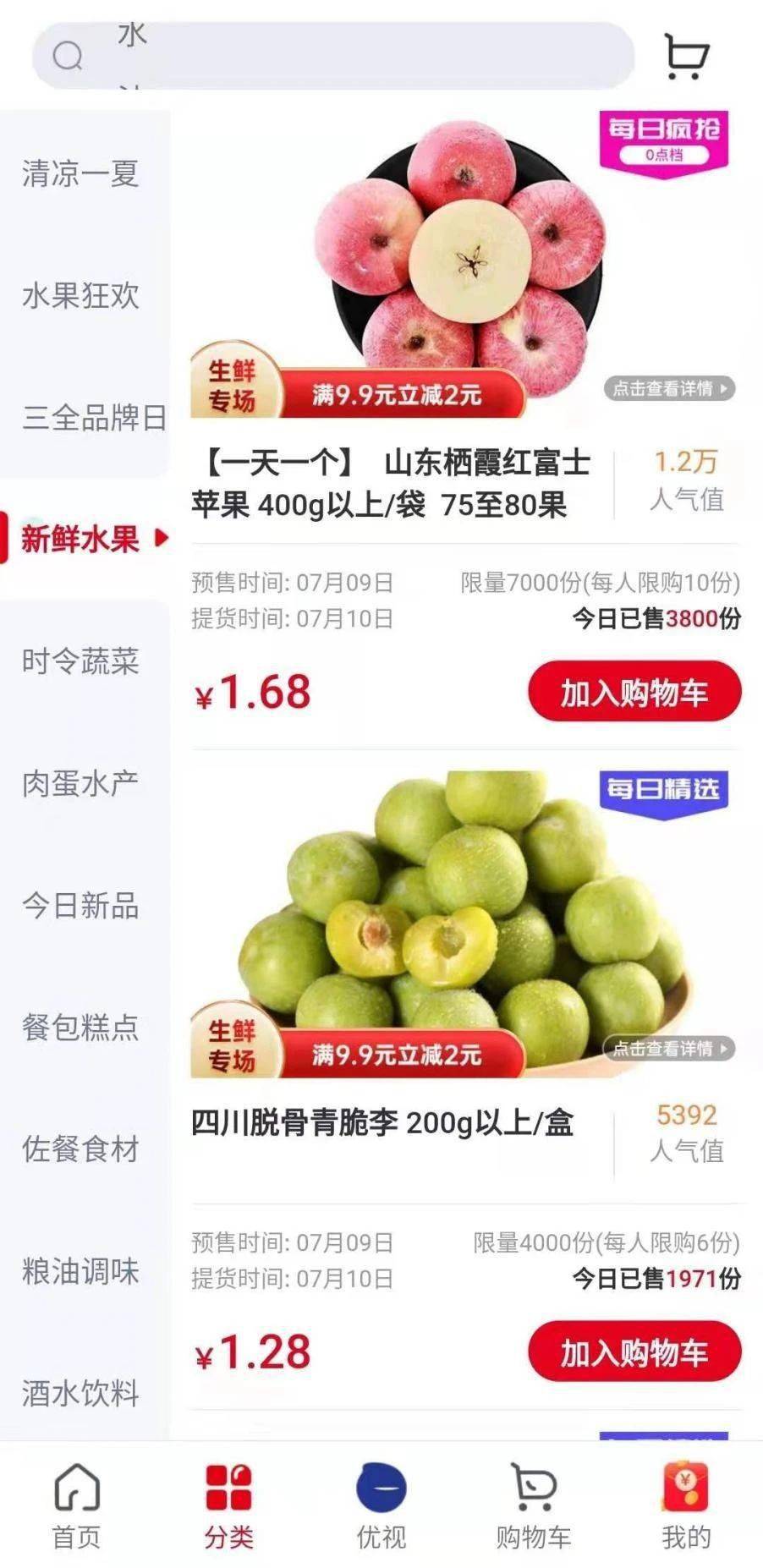
Task: Switch to the 时令蔬菜 category
Action: [80, 661]
